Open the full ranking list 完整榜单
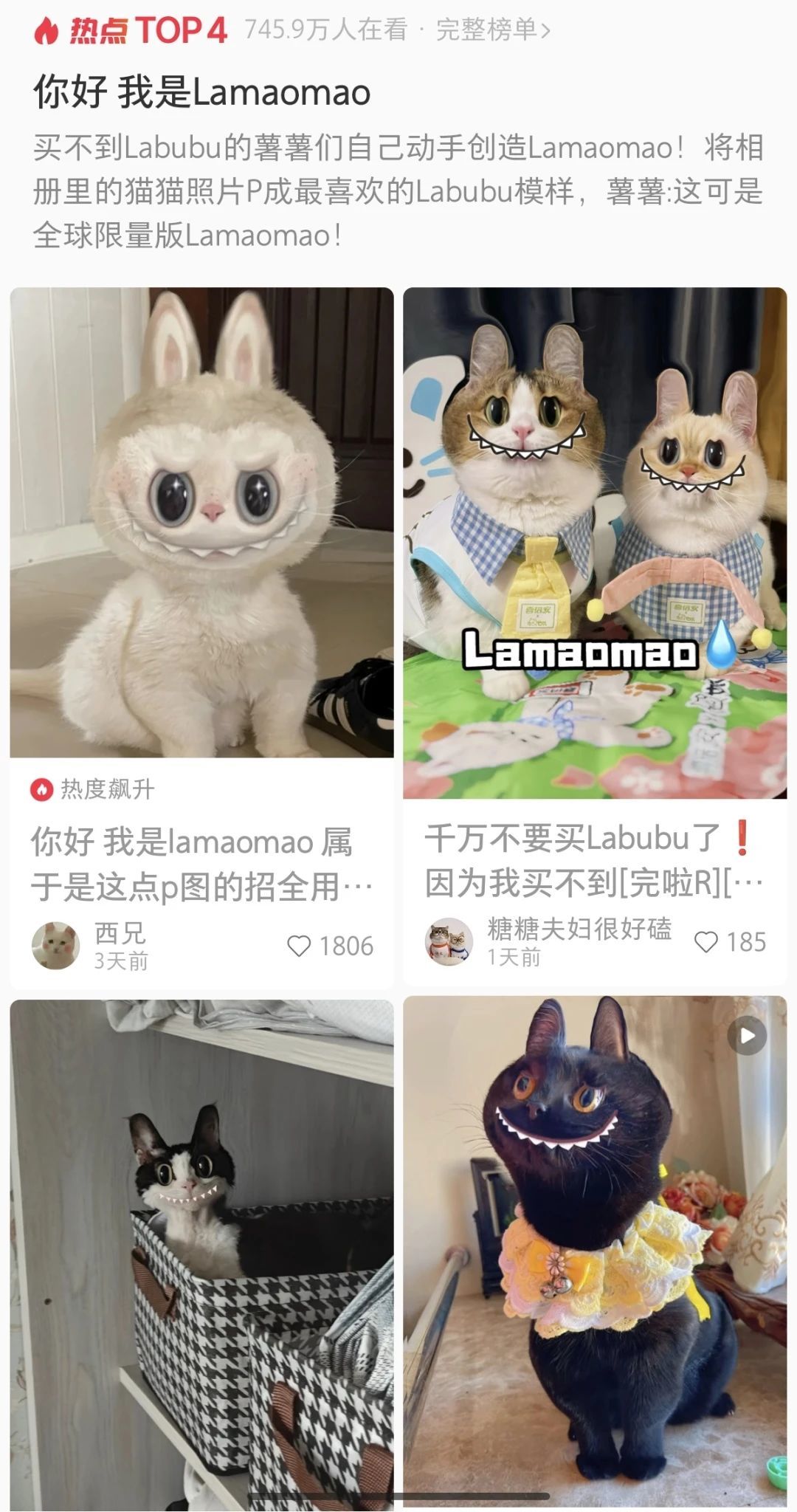 tap(492, 30)
